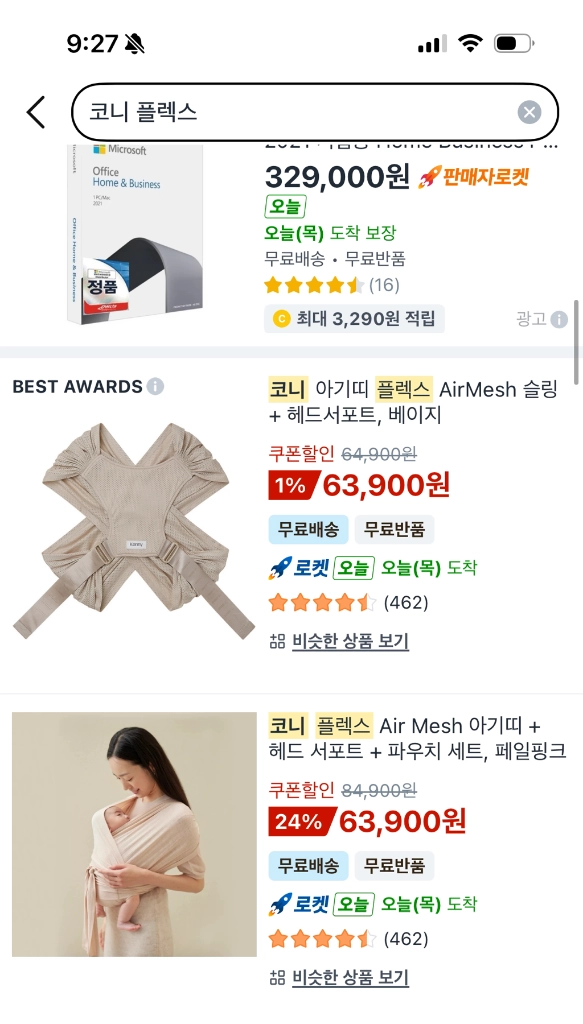Open 코니 아기띠 플렉스 AirMesh 슬링 베이지 product
The height and width of the screenshot is (1024, 583).
[x=413, y=402]
